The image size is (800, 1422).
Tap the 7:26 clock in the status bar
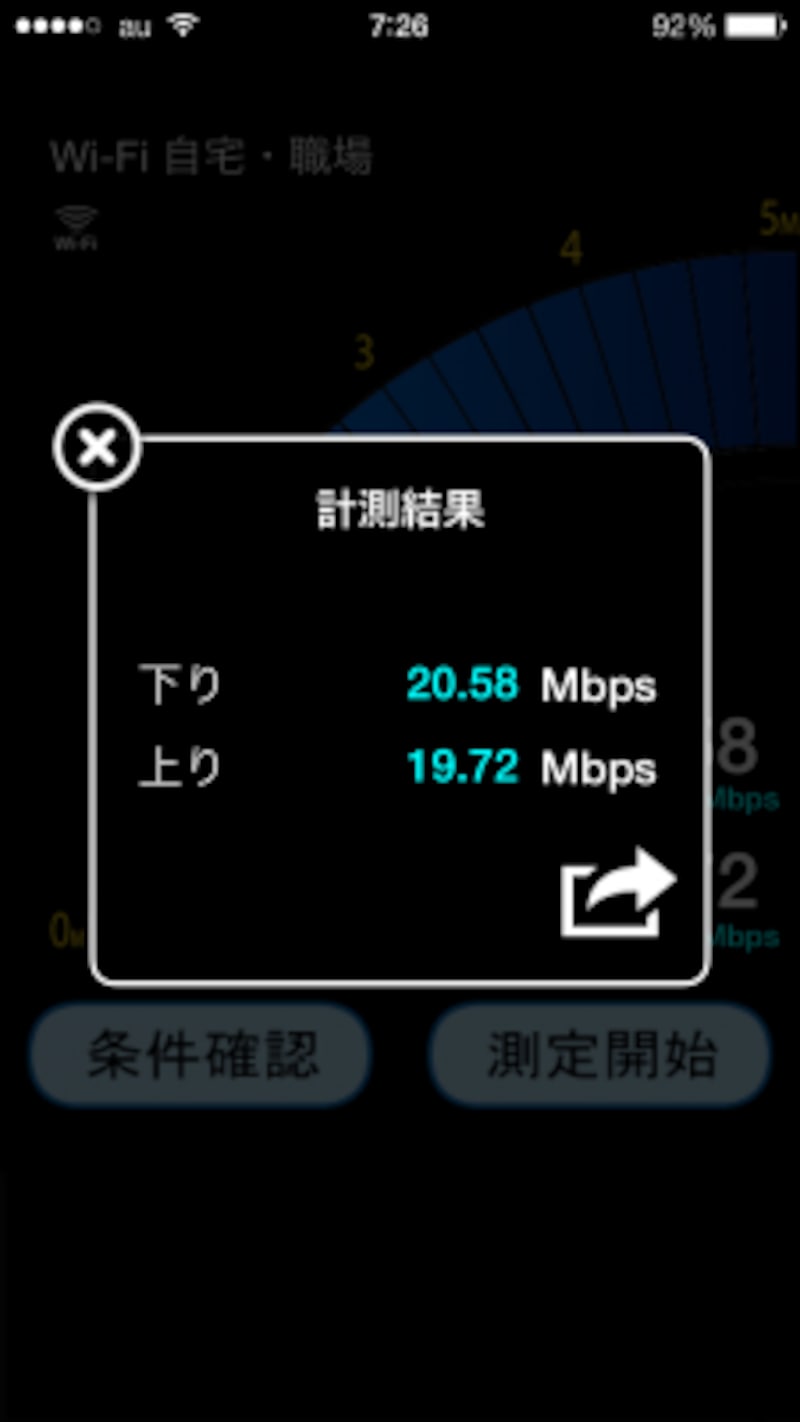point(398,25)
